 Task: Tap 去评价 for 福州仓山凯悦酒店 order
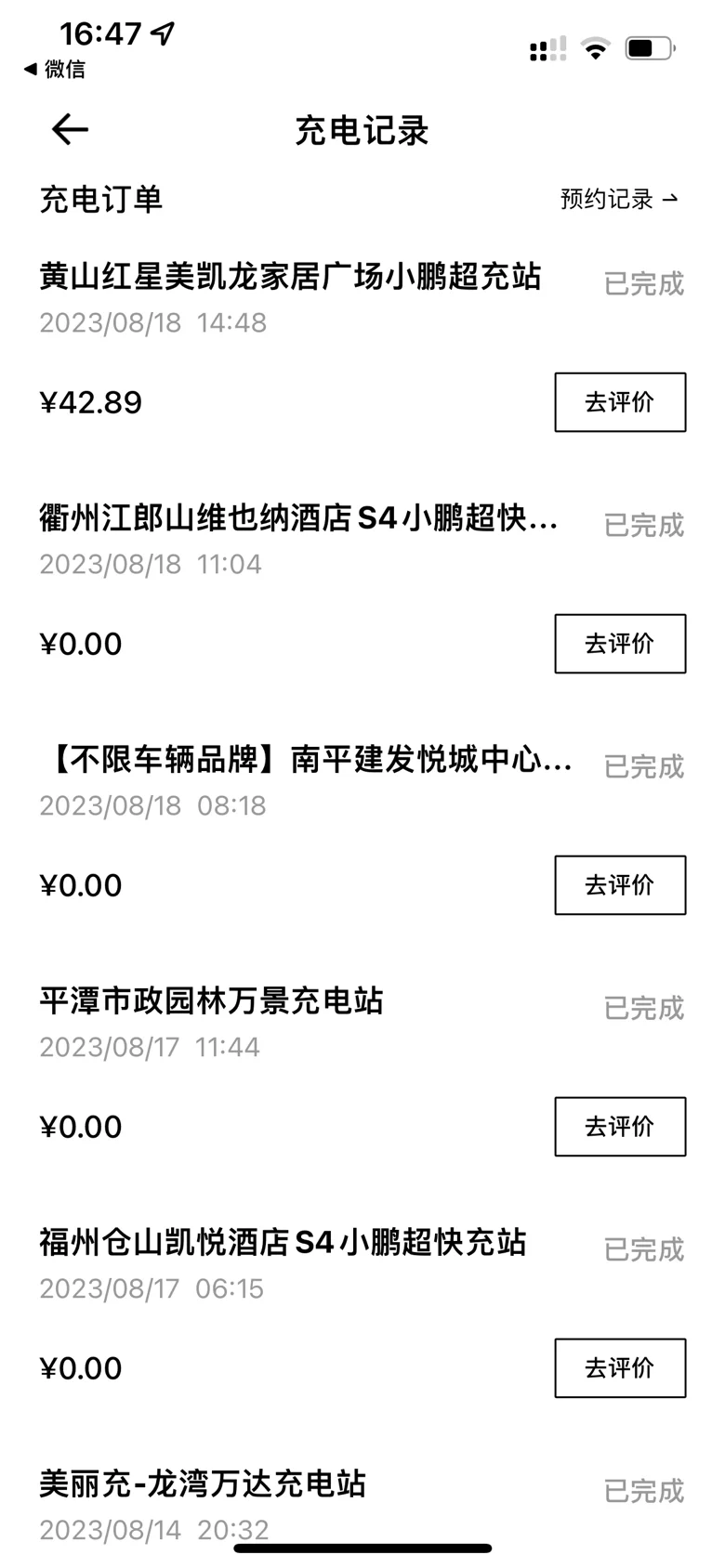tap(620, 1368)
